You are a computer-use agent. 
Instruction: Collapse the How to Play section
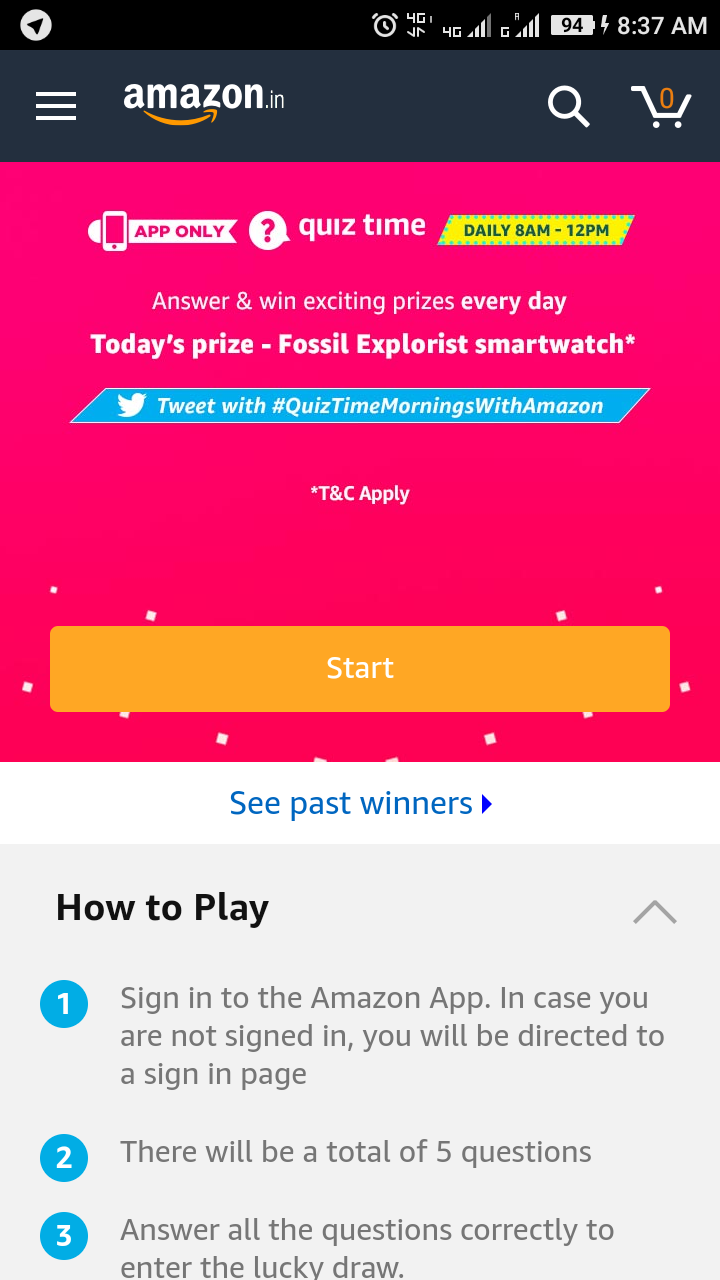654,910
